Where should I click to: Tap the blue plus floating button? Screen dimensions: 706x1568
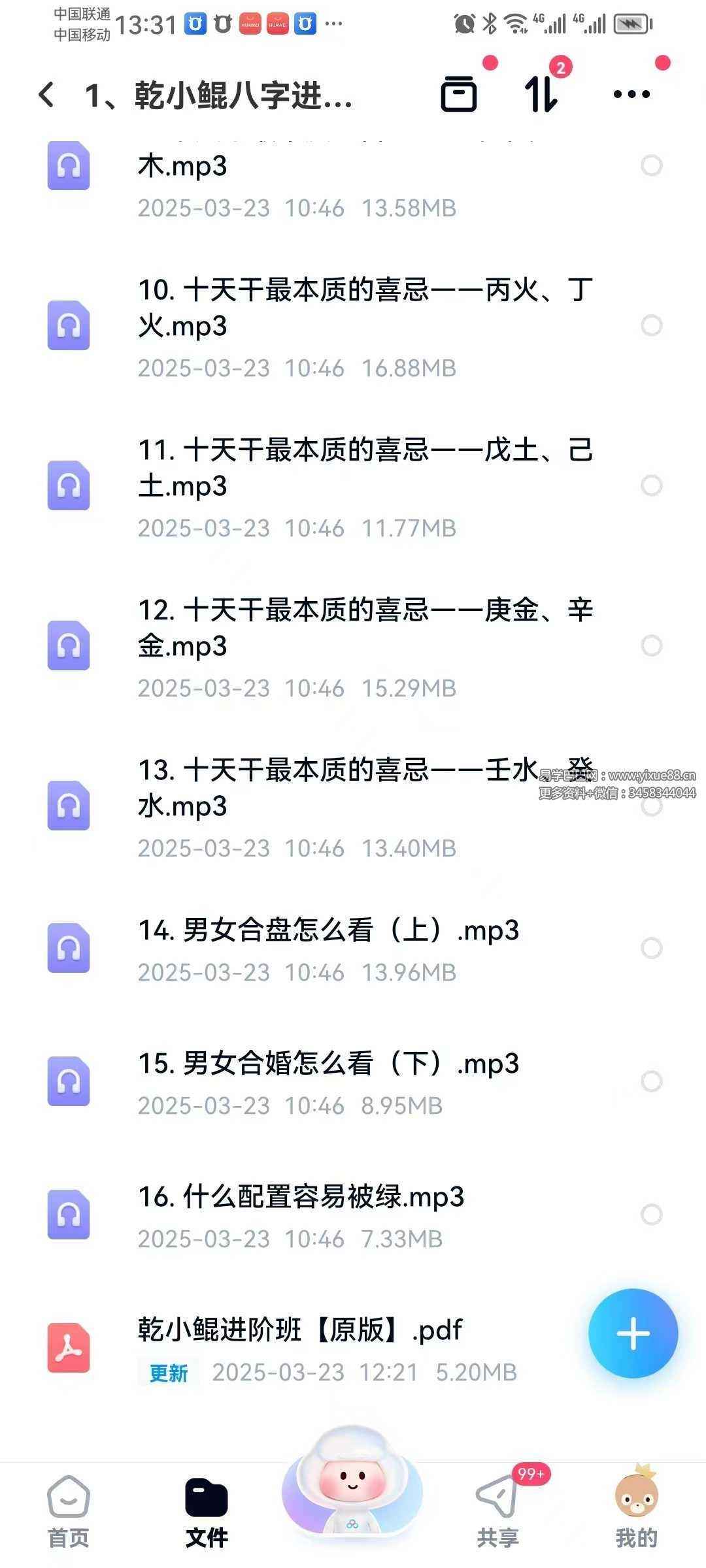633,1333
